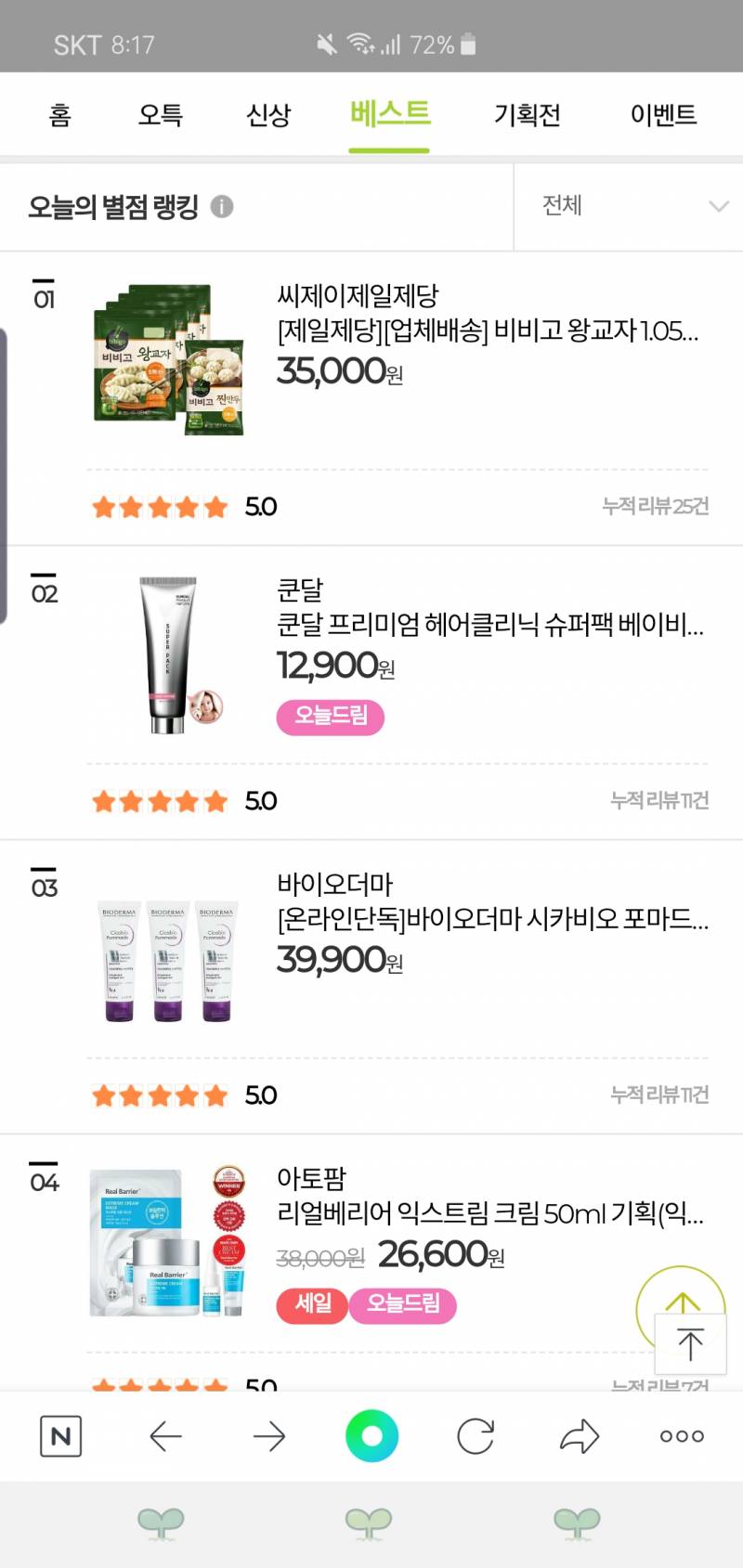The width and height of the screenshot is (743, 1568).
Task: Tap the 오늘드림 badge on 쿤달 product
Action: (x=330, y=717)
